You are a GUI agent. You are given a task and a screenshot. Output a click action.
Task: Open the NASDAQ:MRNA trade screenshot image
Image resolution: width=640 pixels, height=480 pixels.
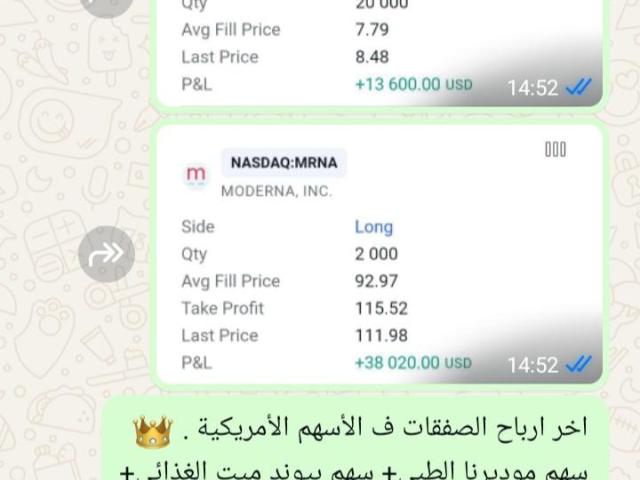[x=379, y=255]
